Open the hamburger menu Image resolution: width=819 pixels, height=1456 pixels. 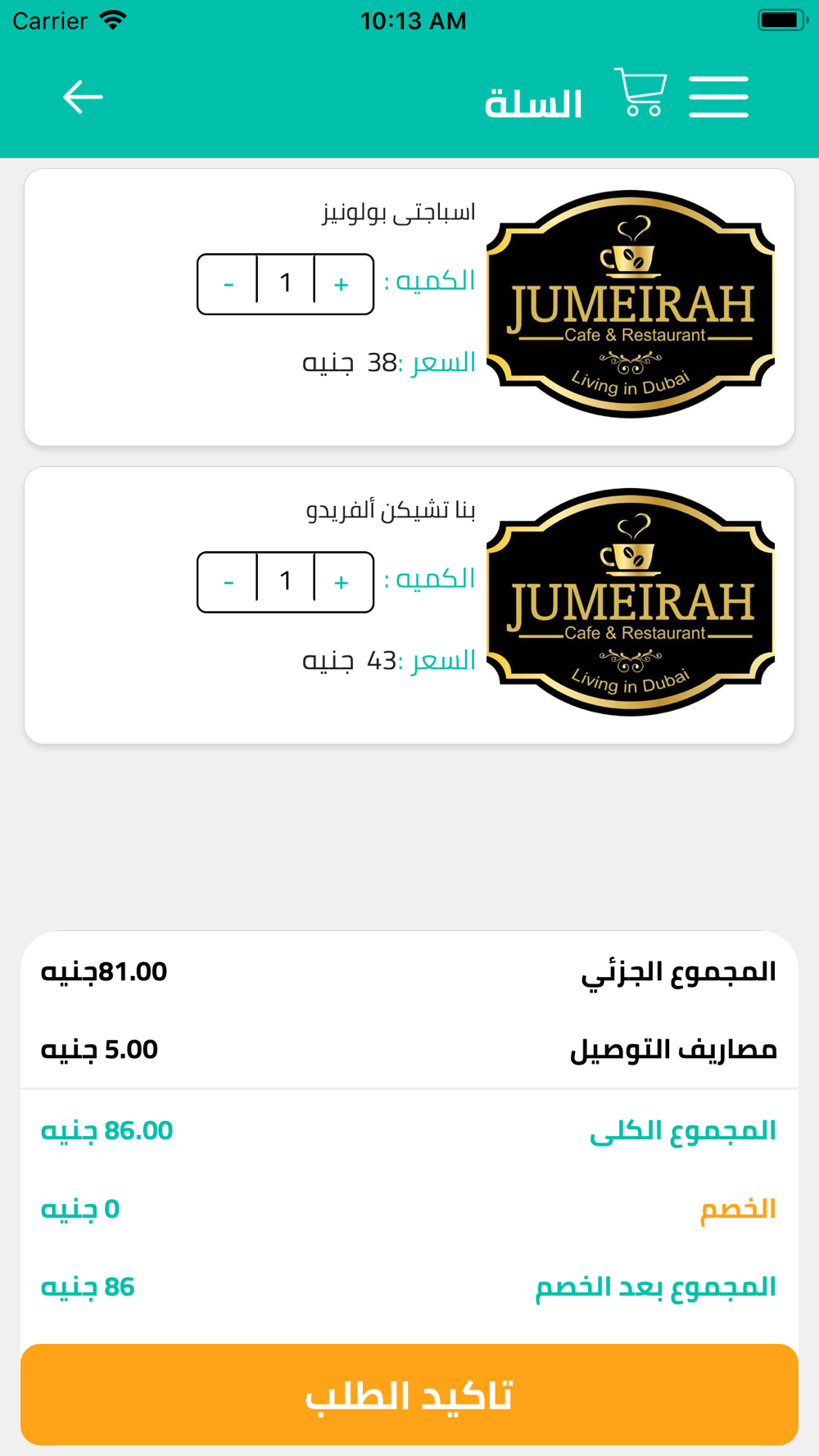coord(718,97)
